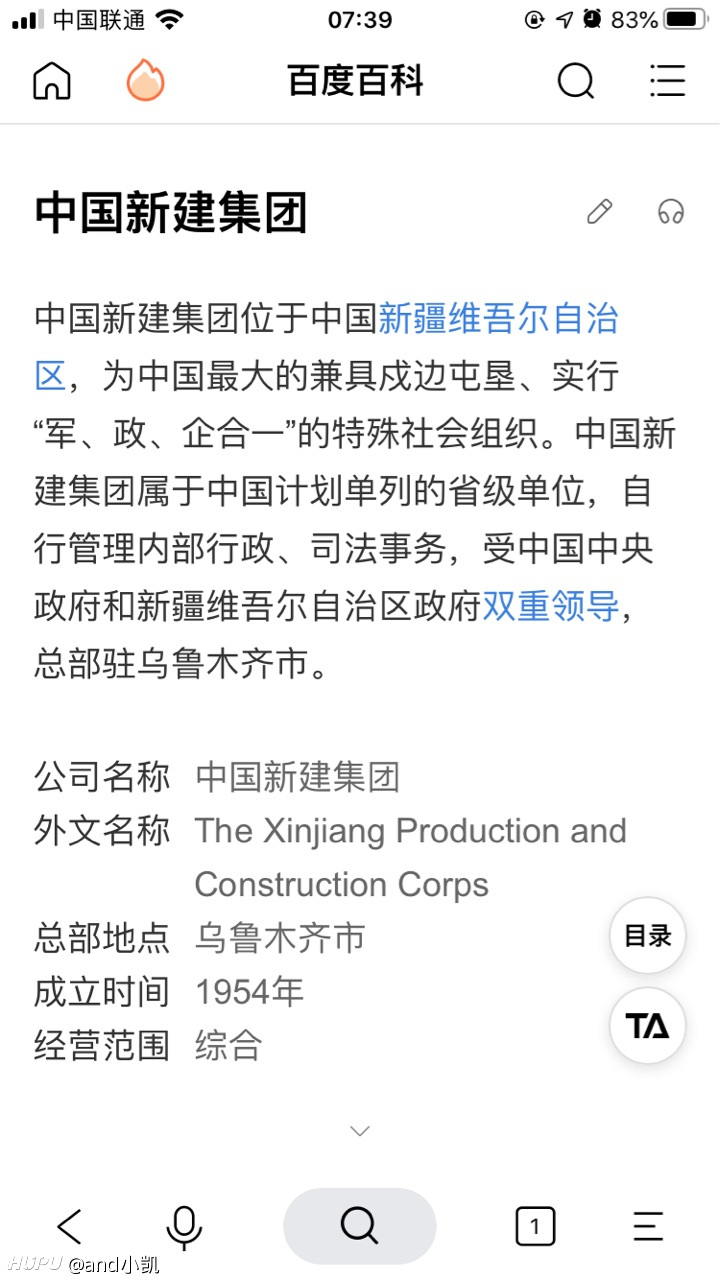Follow the 双重领导 link

coord(550,607)
